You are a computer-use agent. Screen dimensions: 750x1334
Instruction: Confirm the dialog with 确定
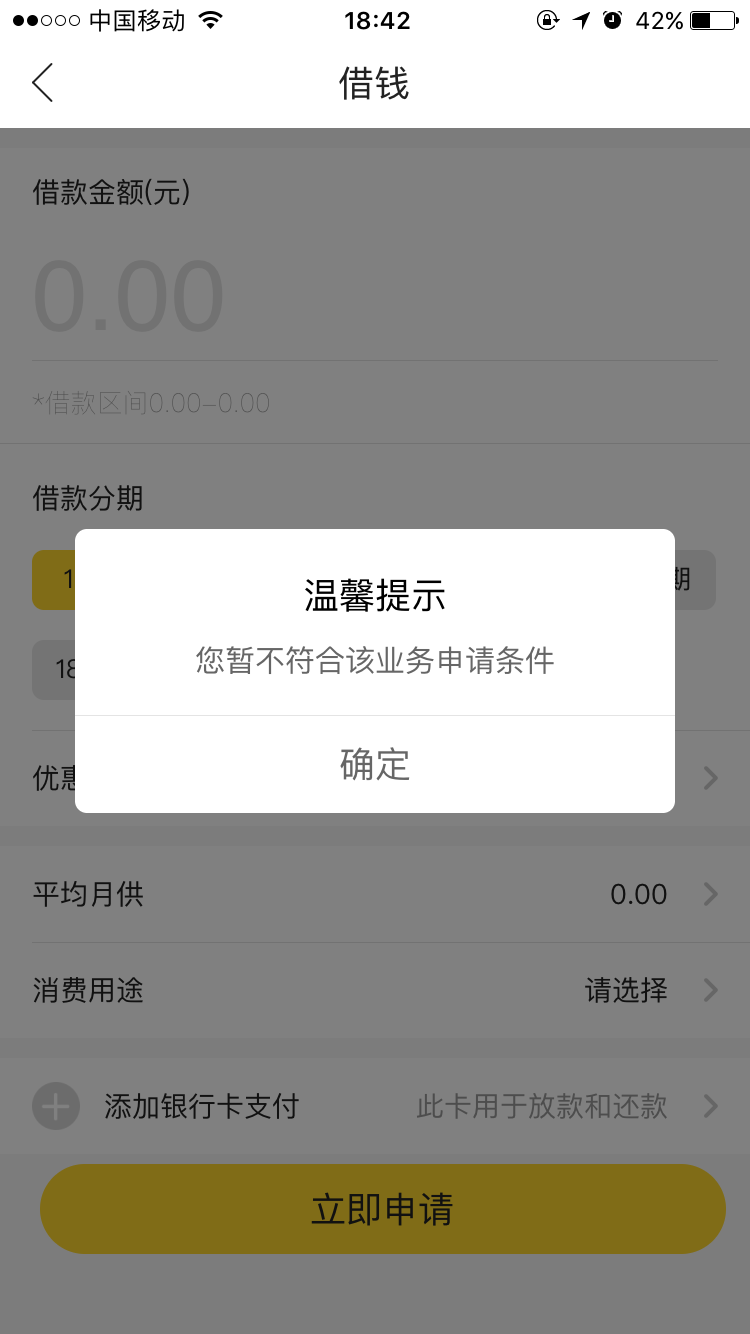click(x=375, y=764)
